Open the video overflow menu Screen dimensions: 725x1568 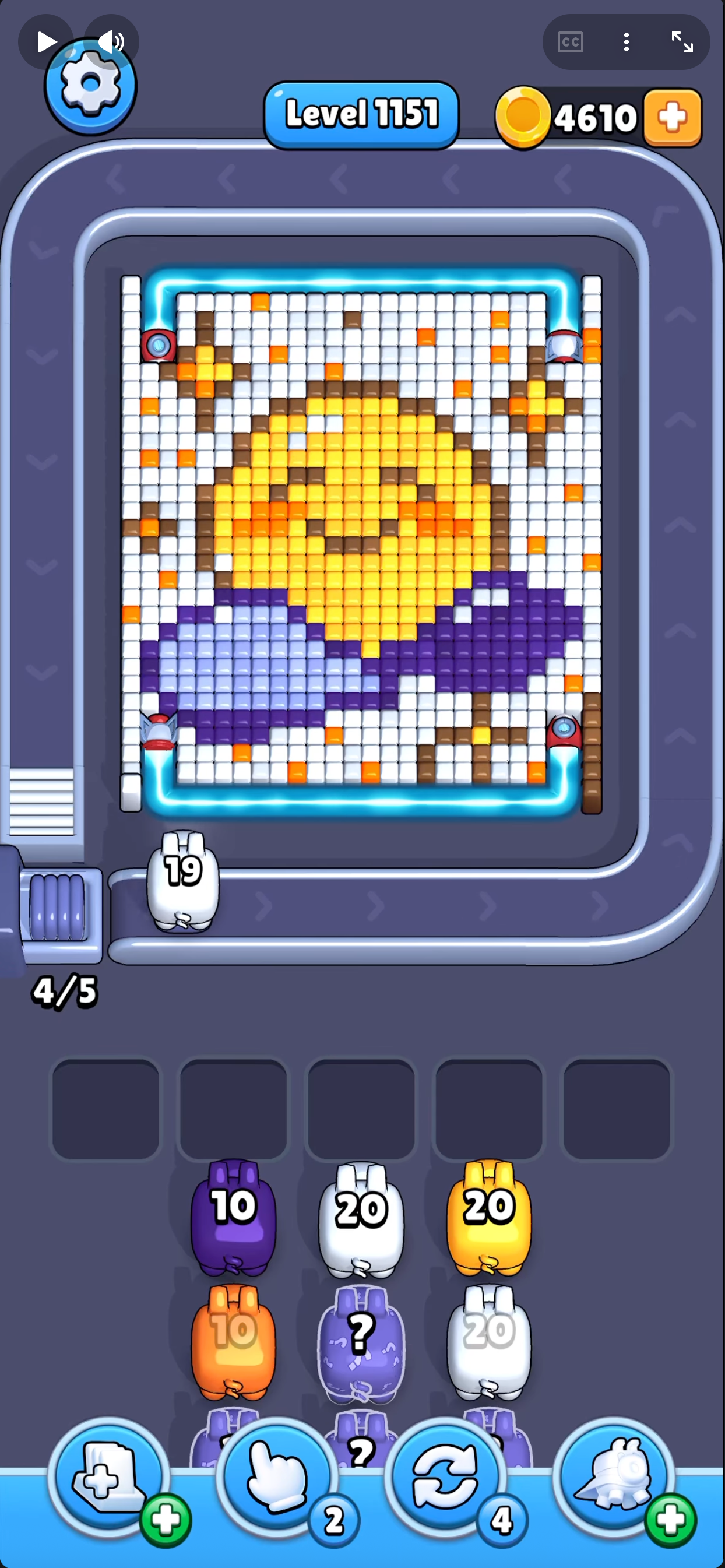627,42
